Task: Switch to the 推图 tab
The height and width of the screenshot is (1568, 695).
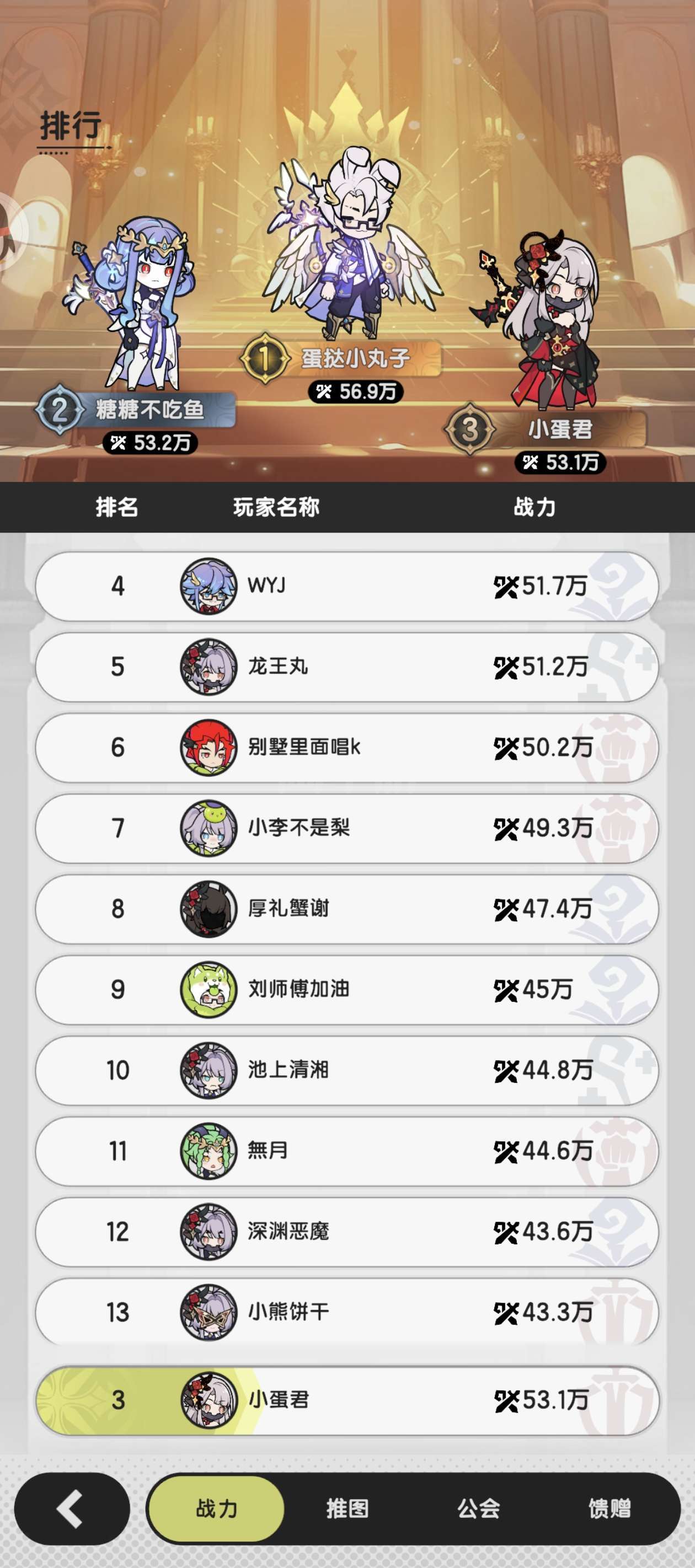Action: (347, 1508)
